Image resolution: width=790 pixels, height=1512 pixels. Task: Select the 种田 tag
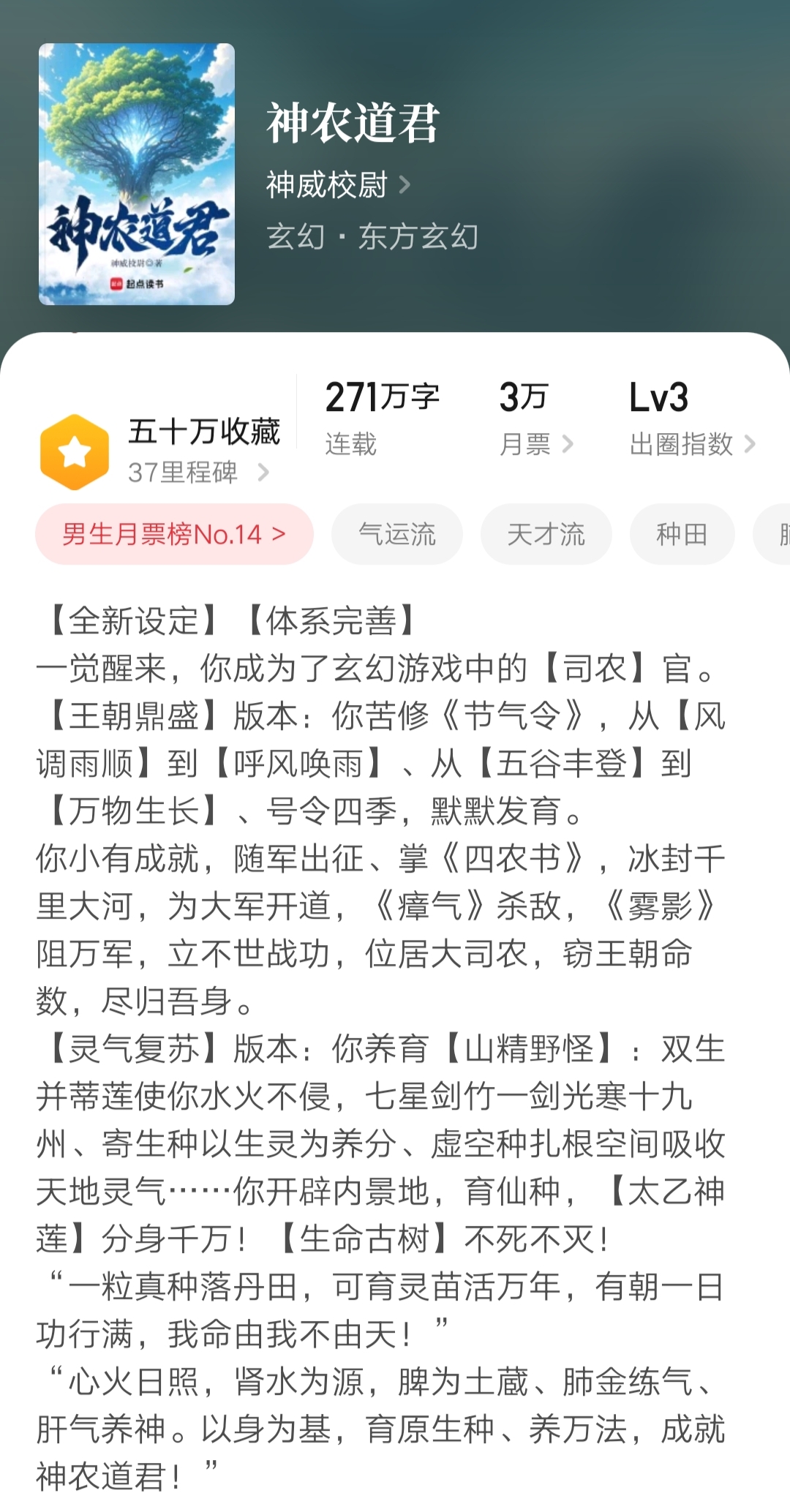point(682,535)
